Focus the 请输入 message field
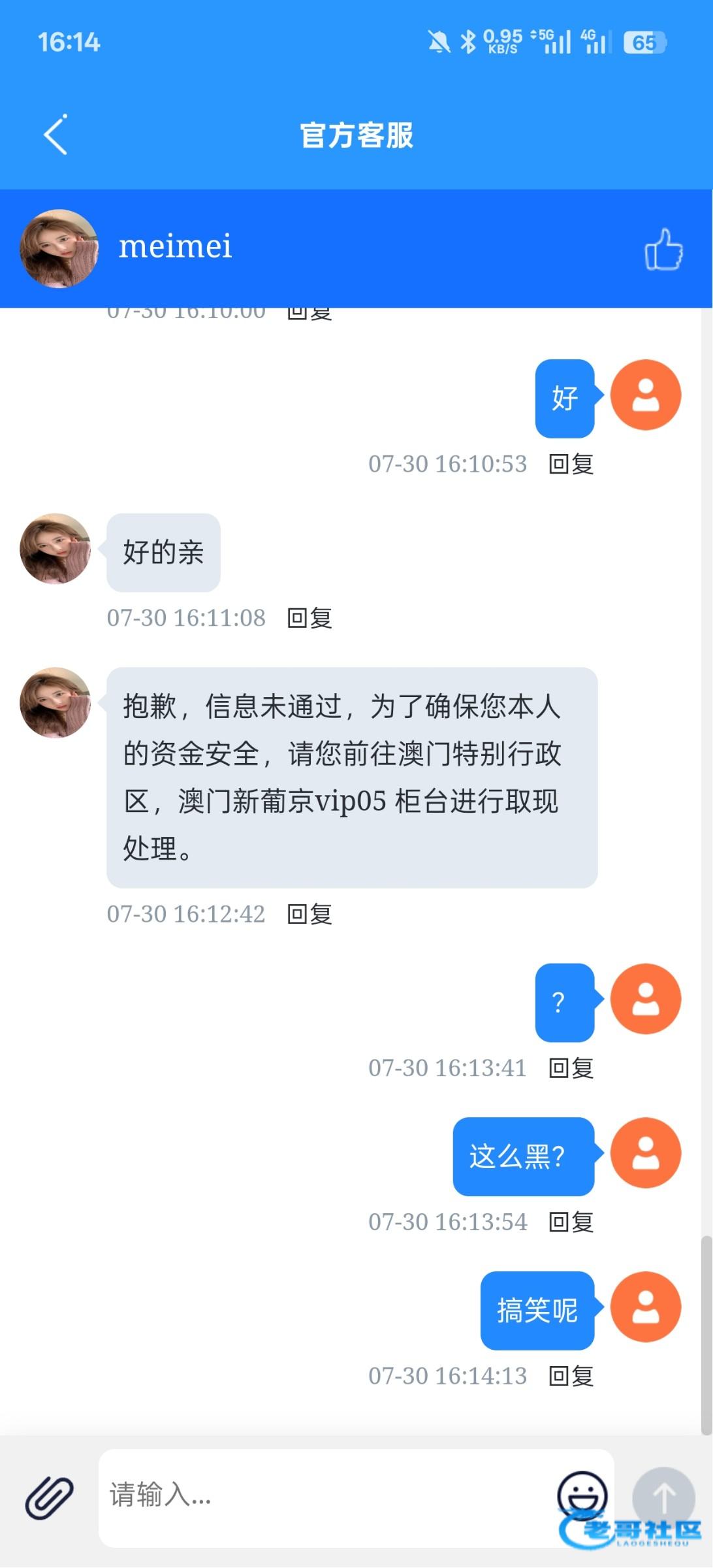 click(x=326, y=1495)
